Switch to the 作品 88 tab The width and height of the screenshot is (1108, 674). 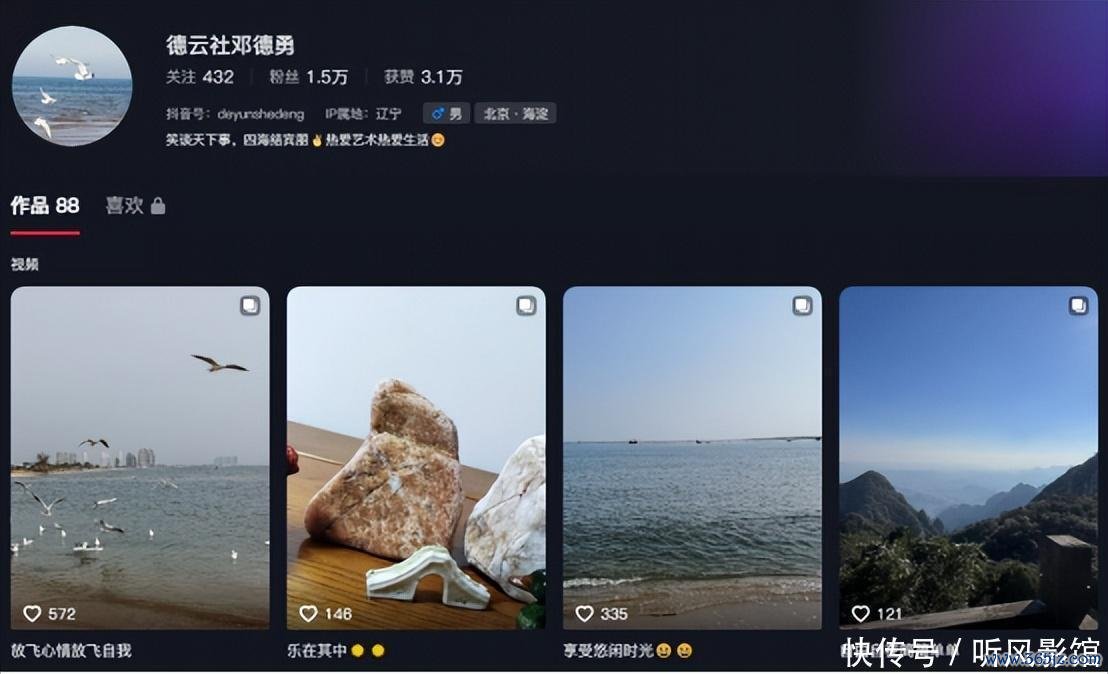(45, 206)
